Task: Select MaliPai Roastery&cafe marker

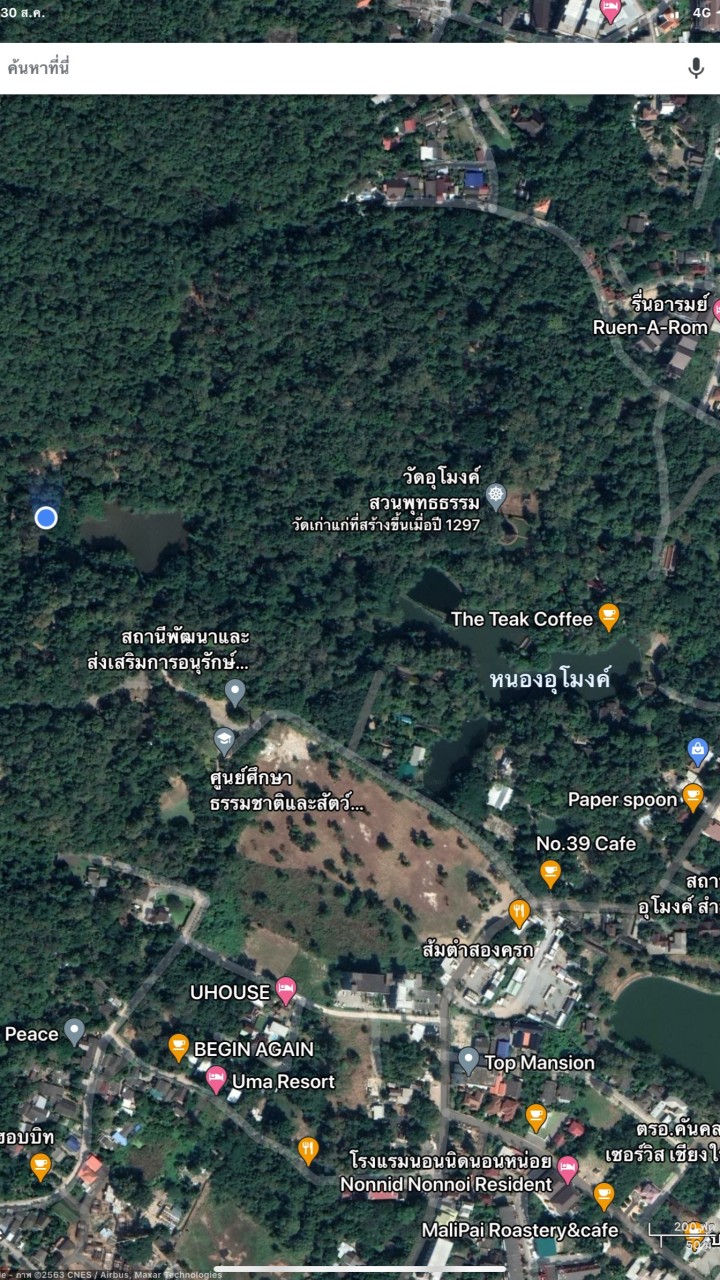Action: tap(603, 1193)
